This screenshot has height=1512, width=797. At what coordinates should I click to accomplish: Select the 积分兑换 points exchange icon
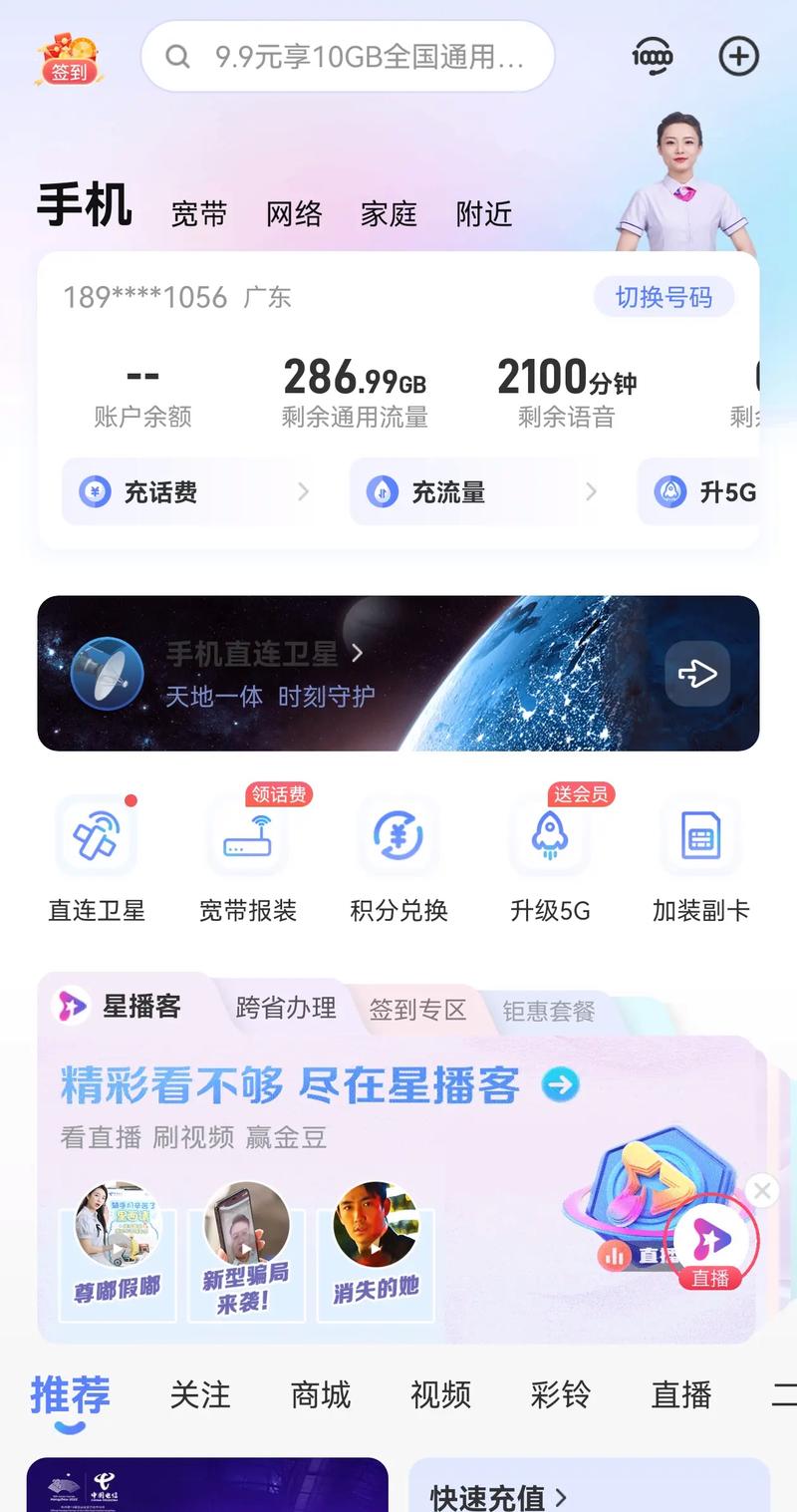pyautogui.click(x=398, y=837)
